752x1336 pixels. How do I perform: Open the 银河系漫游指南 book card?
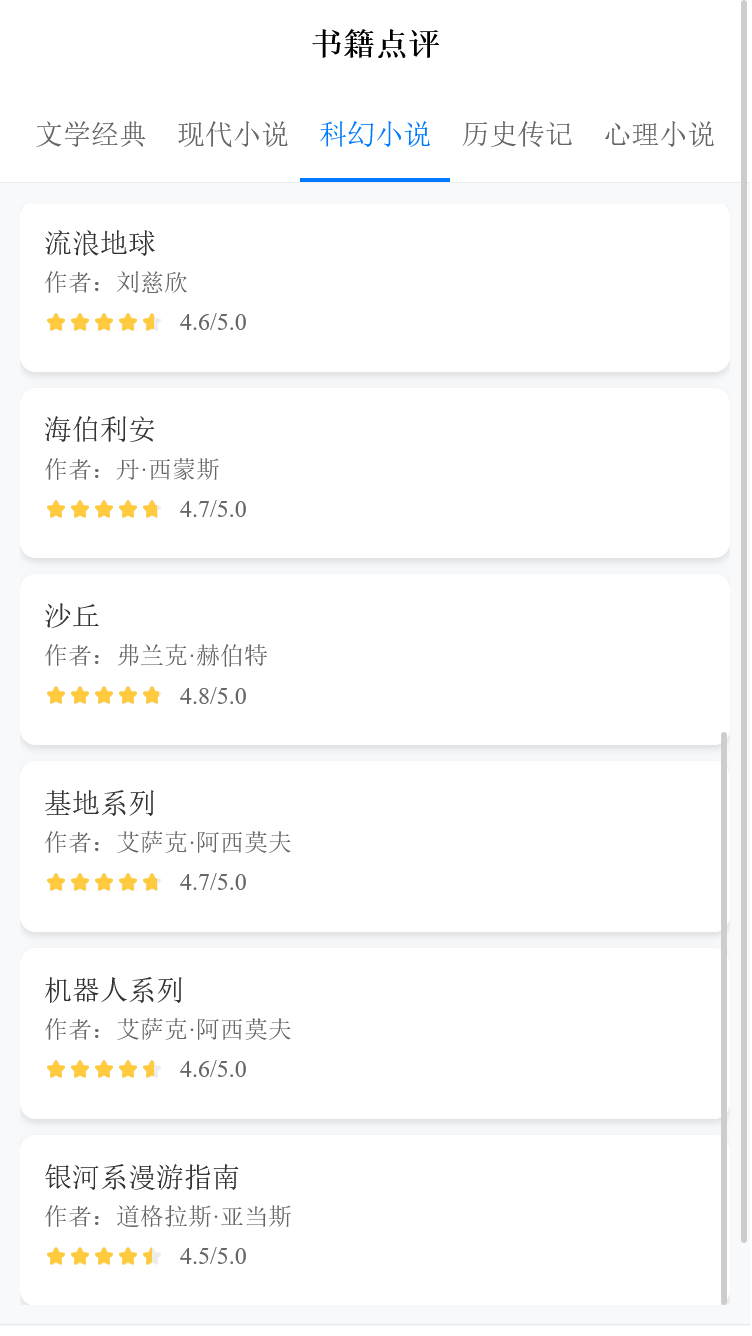click(x=375, y=1215)
